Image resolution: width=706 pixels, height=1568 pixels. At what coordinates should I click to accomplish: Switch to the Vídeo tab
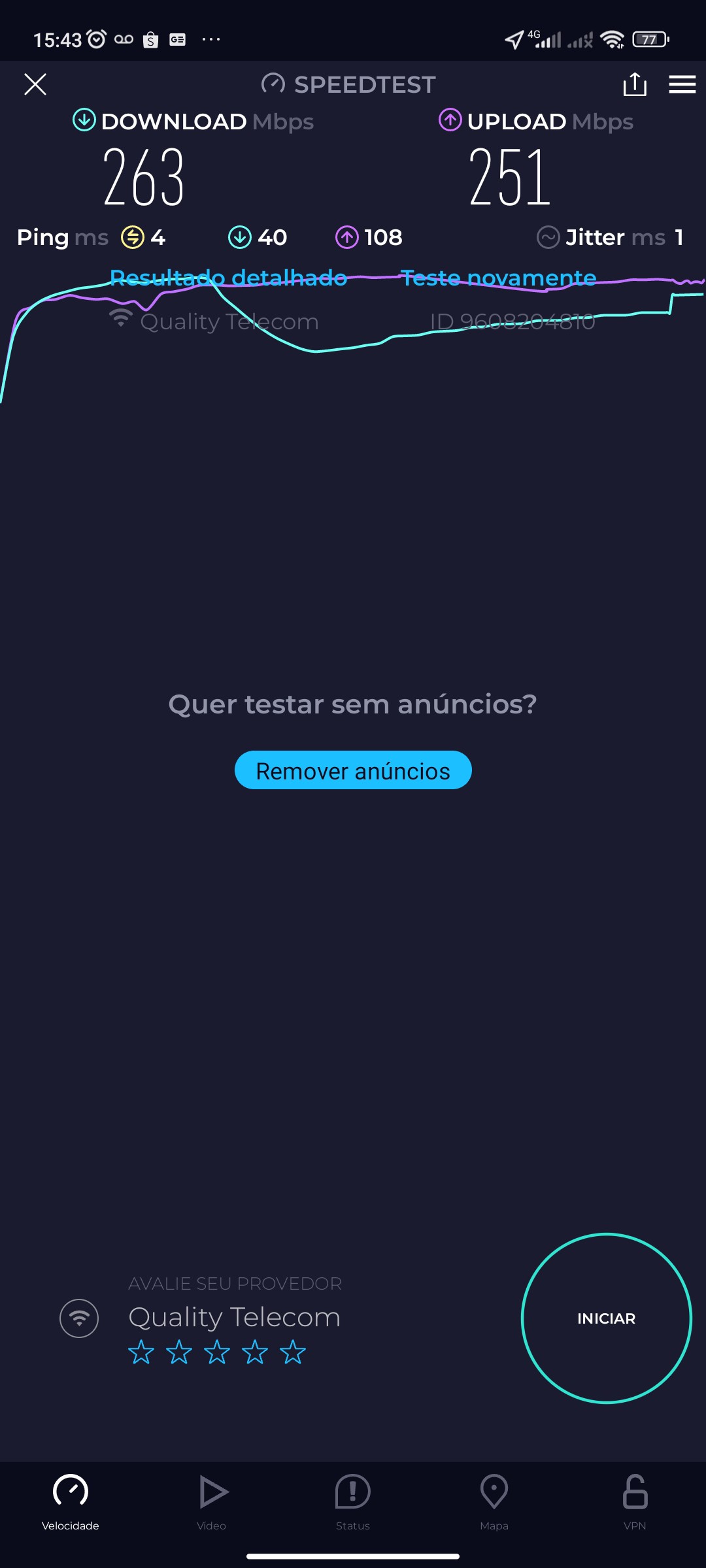pyautogui.click(x=212, y=1502)
